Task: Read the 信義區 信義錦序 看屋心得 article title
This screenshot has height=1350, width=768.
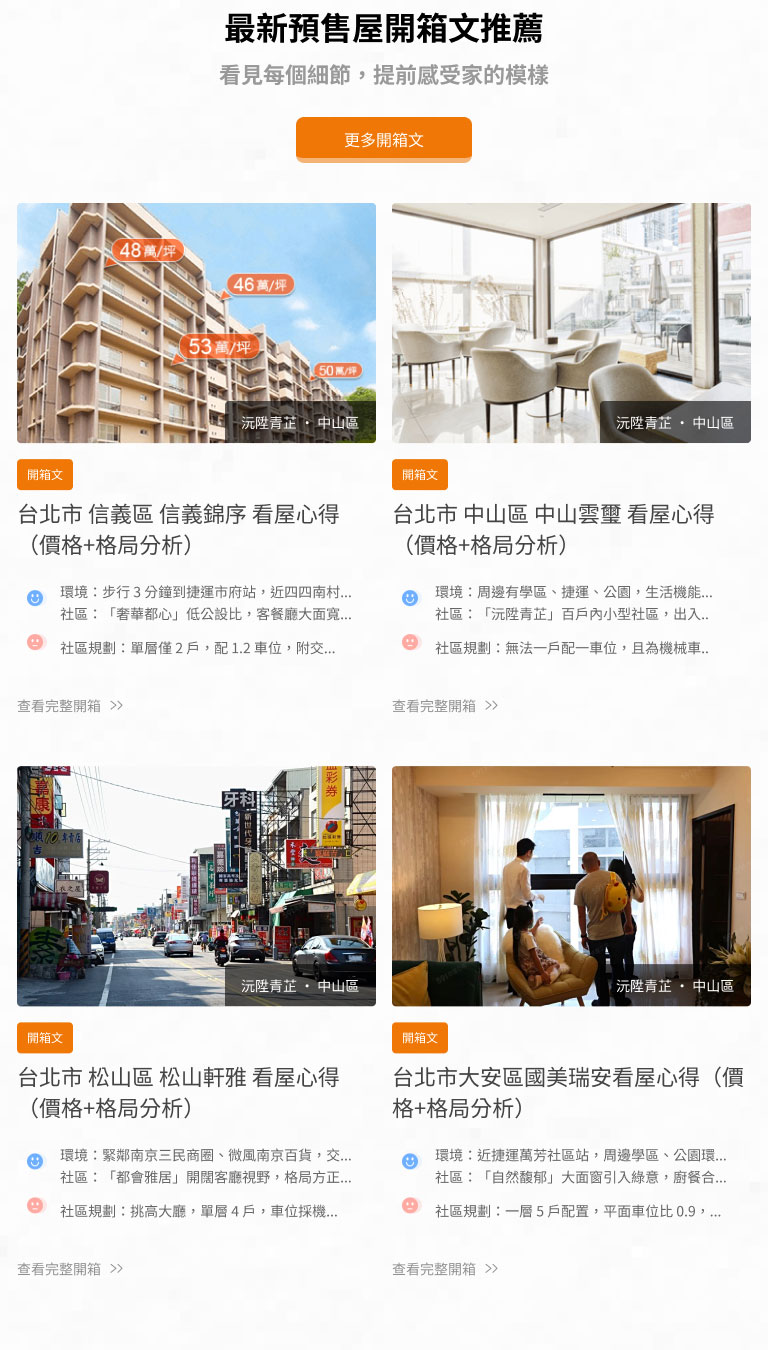Action: click(x=179, y=529)
